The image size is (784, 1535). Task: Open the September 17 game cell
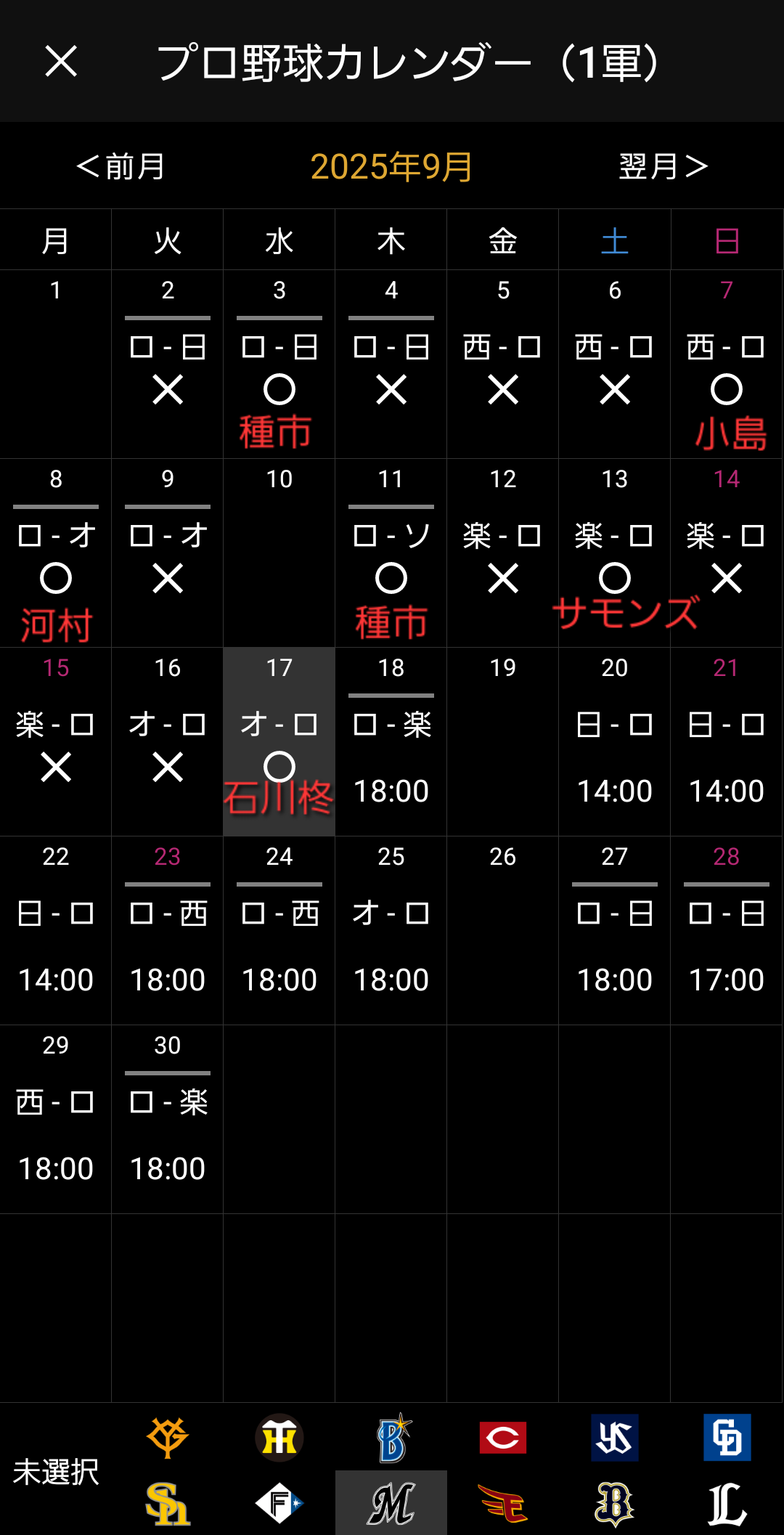pos(279,741)
